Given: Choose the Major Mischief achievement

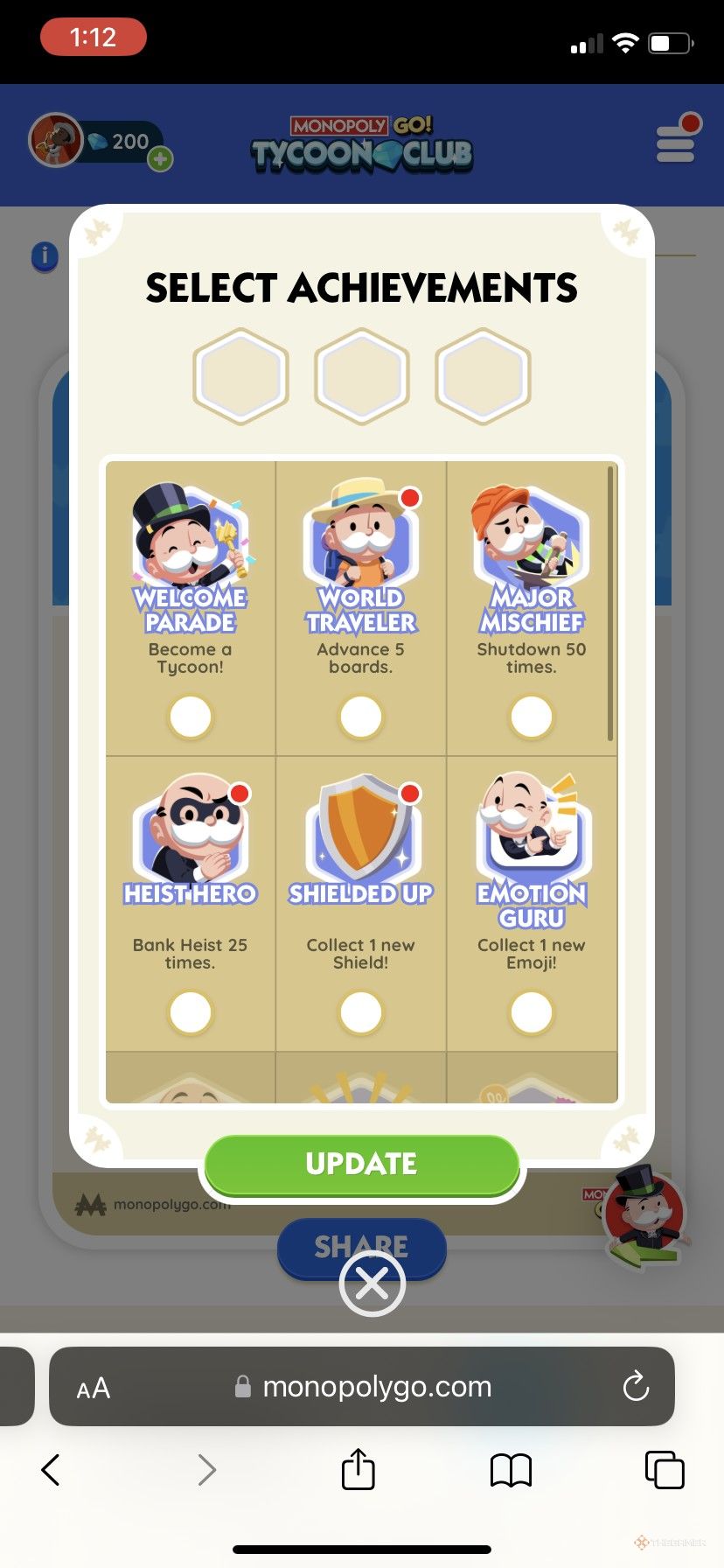Looking at the screenshot, I should [x=532, y=717].
